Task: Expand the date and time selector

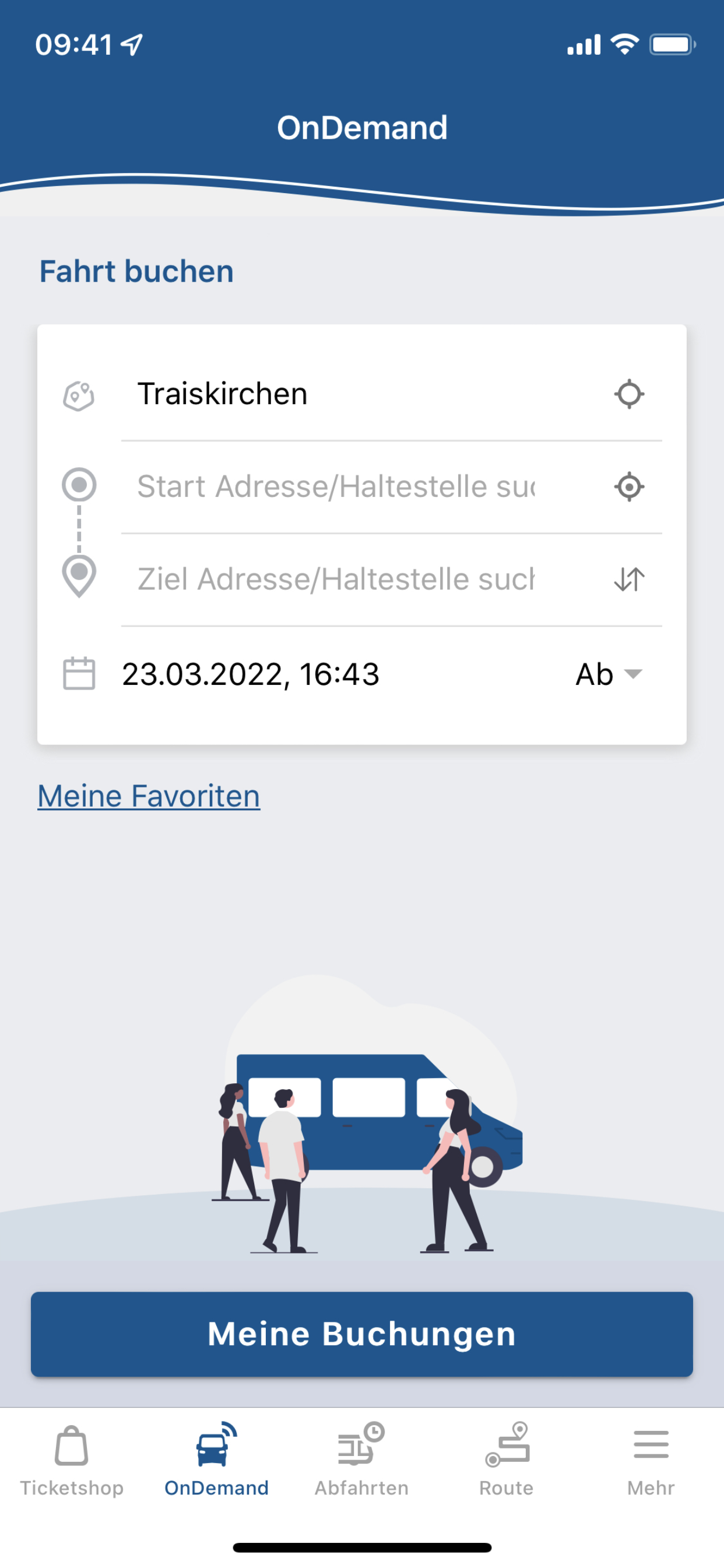Action: coord(251,674)
